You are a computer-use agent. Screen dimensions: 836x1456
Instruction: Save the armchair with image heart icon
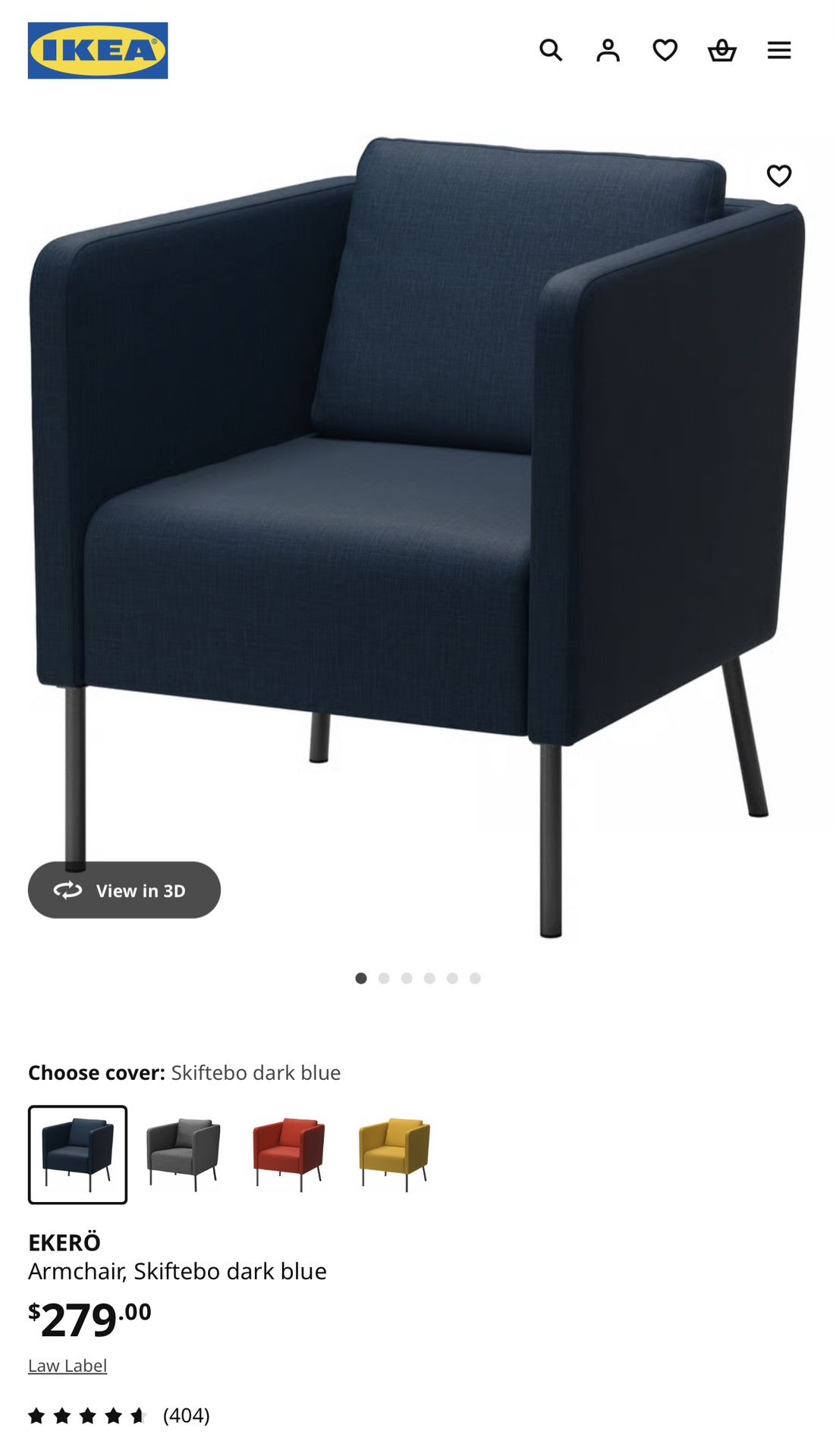pos(779,176)
